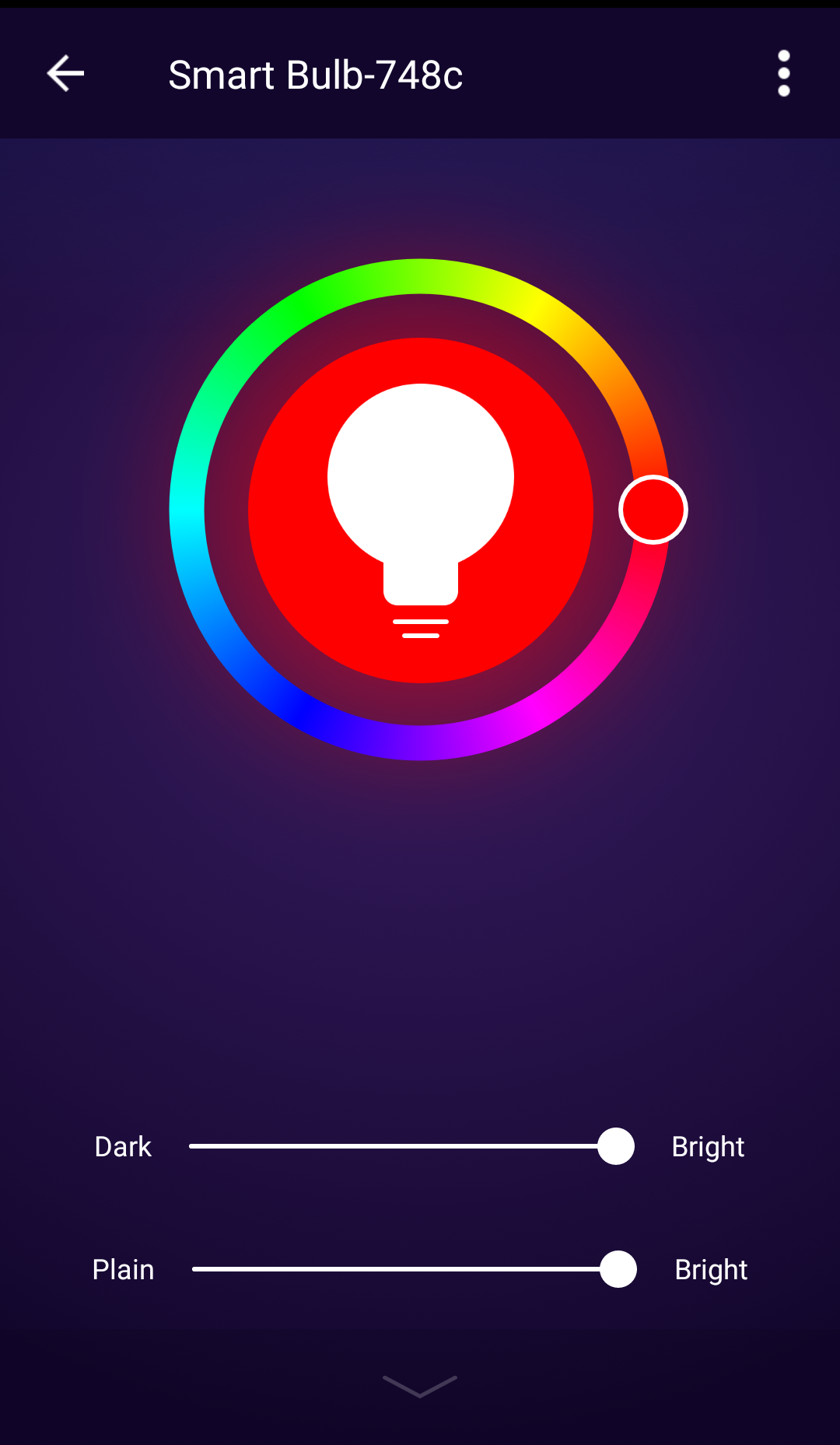Go back from Smart Bulb-748c
The image size is (840, 1445).
65,74
